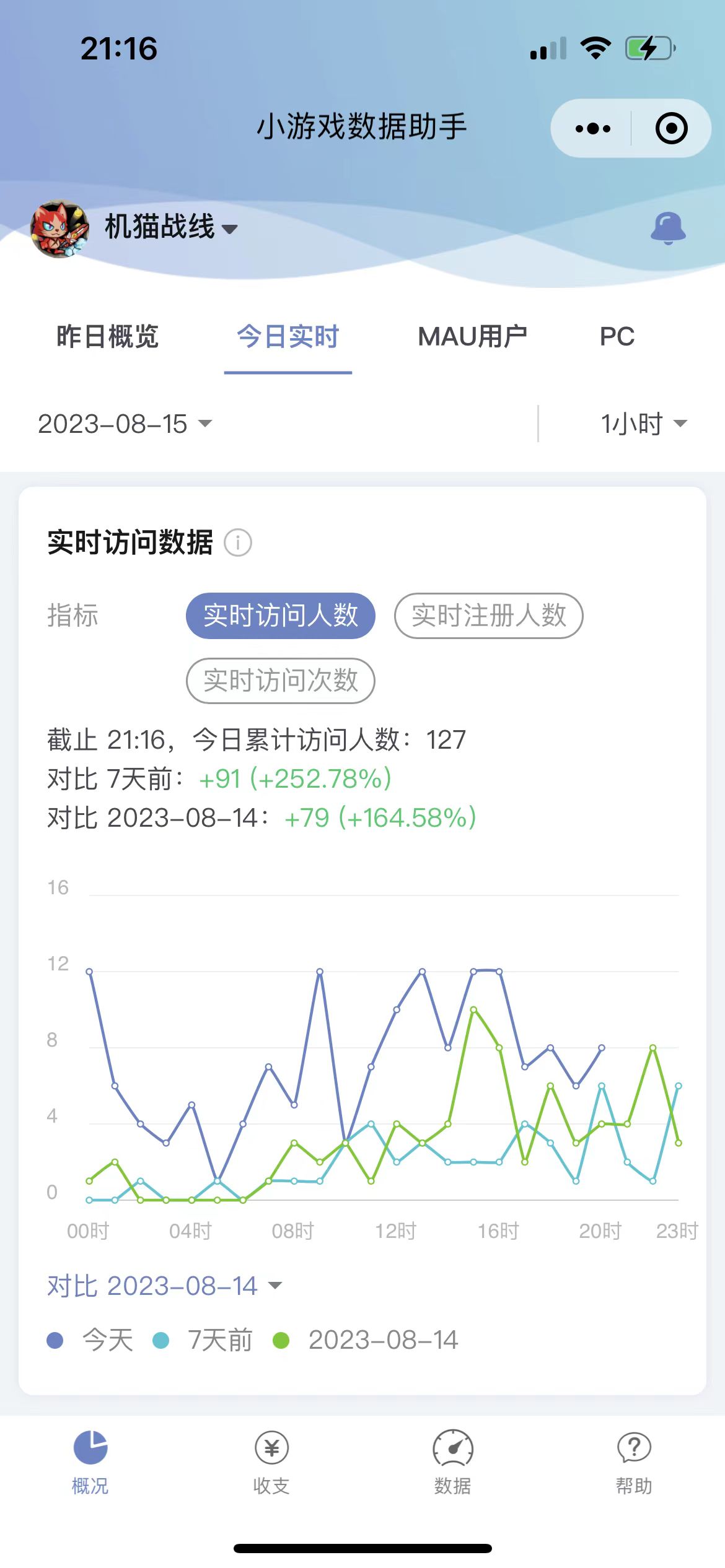Close the mini program via circle button

coord(671,129)
